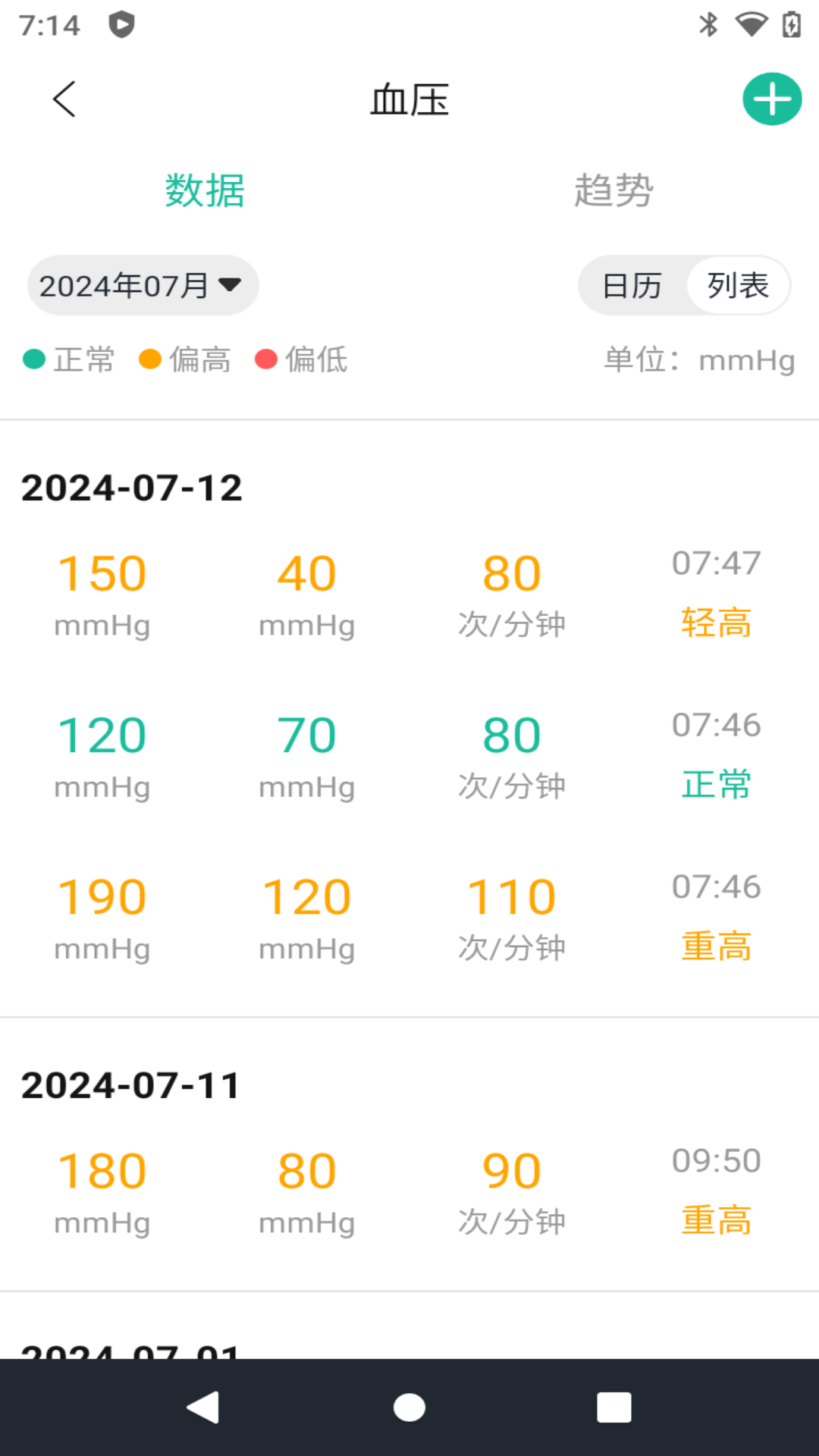Image resolution: width=819 pixels, height=1456 pixels.
Task: Open the 09:50 重高 record
Action: click(x=409, y=1191)
